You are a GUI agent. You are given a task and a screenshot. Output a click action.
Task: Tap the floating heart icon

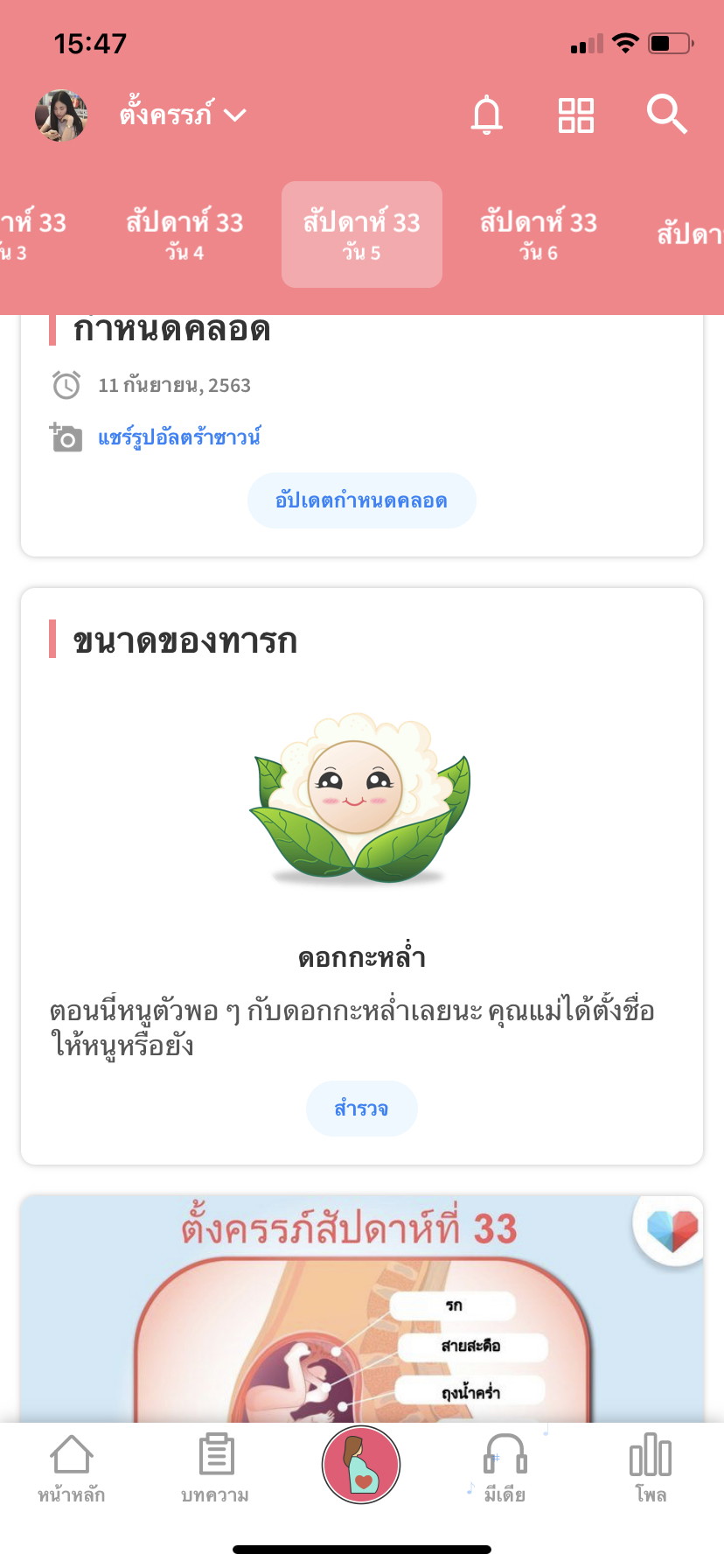(672, 1231)
